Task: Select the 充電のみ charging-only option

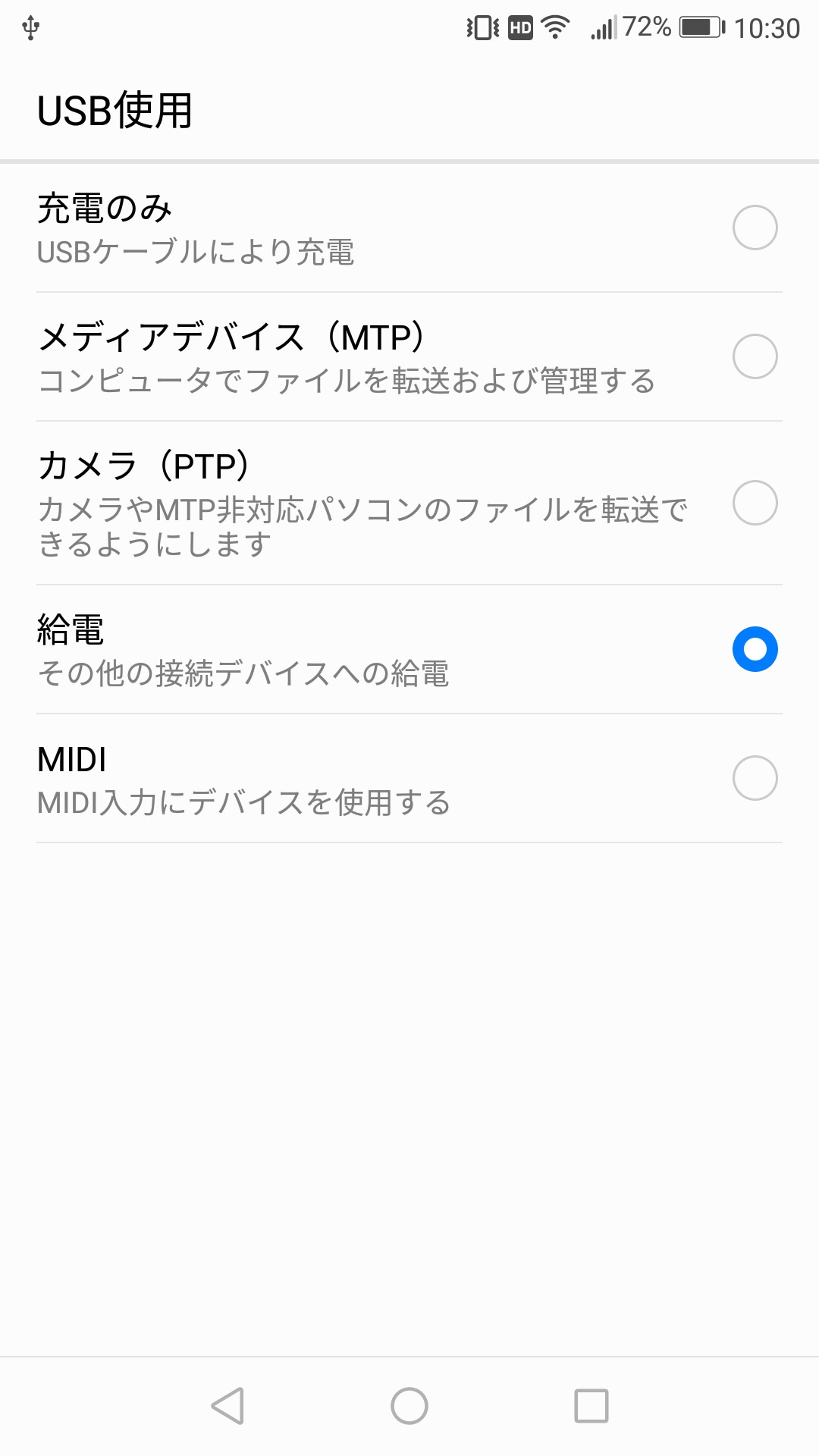Action: [755, 227]
